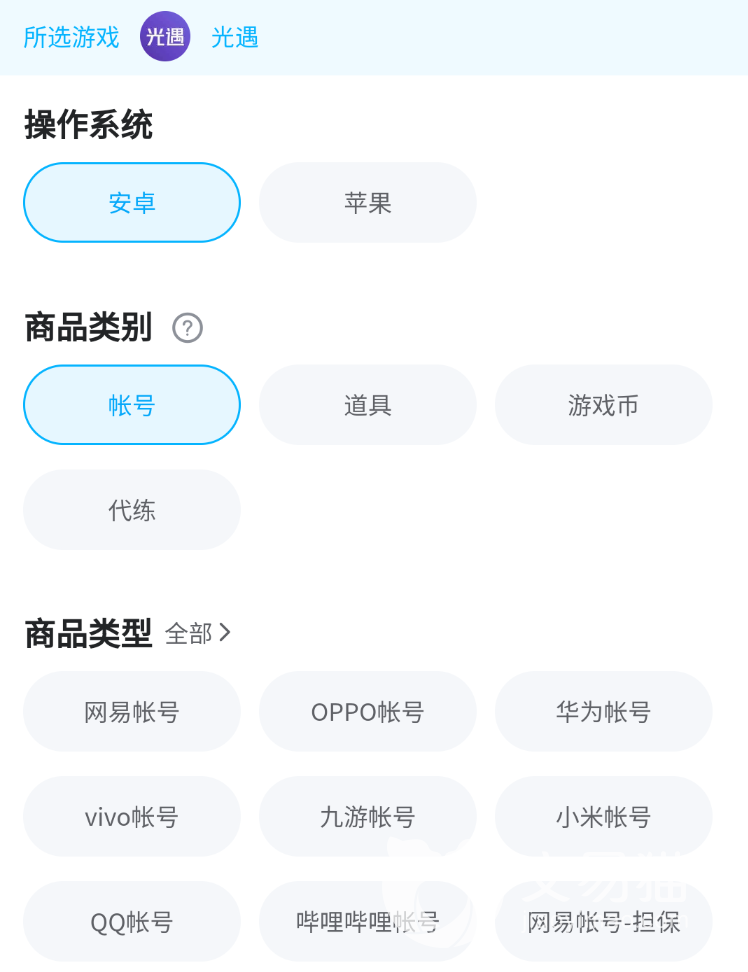Choose 九游帐号 as product type
Image resolution: width=748 pixels, height=972 pixels.
click(367, 817)
